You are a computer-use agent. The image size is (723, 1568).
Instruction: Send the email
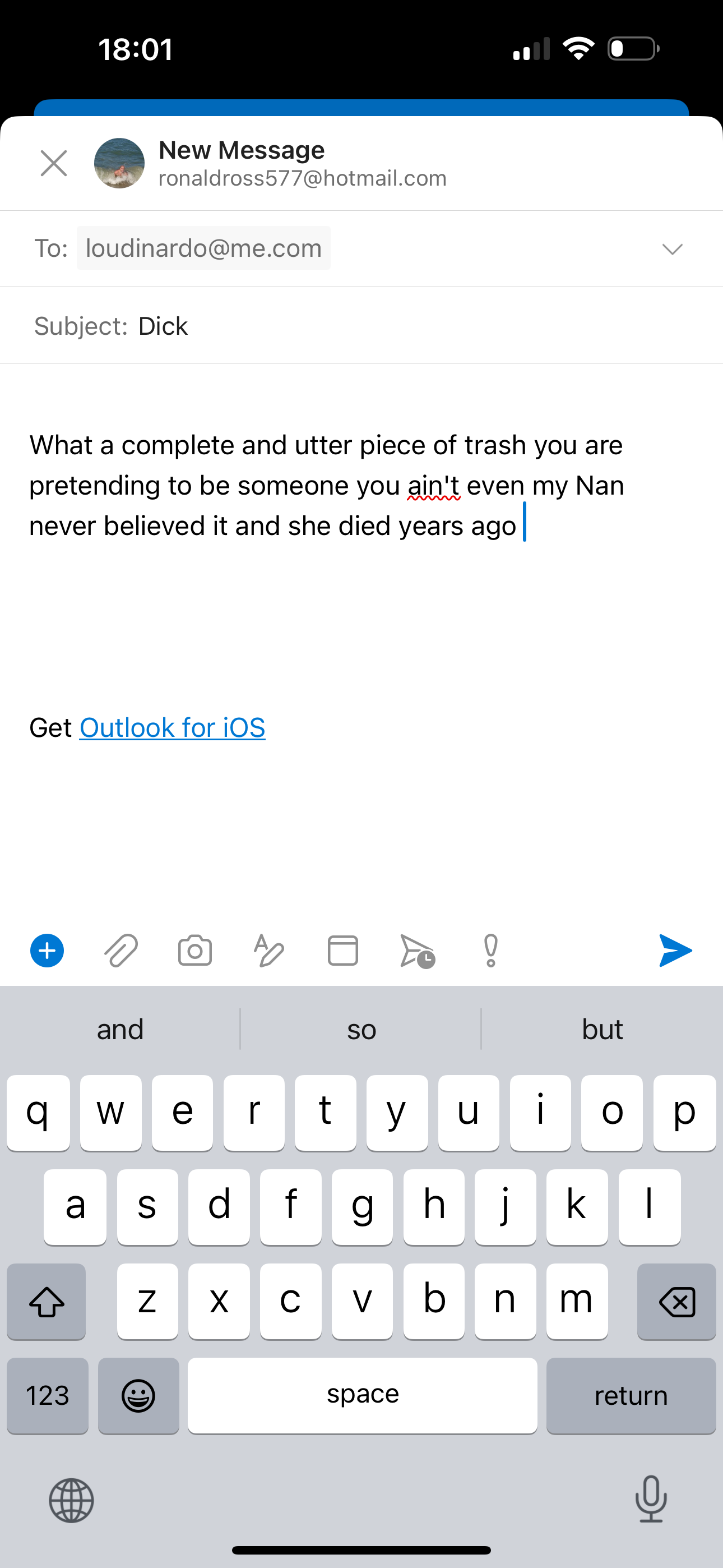[675, 950]
